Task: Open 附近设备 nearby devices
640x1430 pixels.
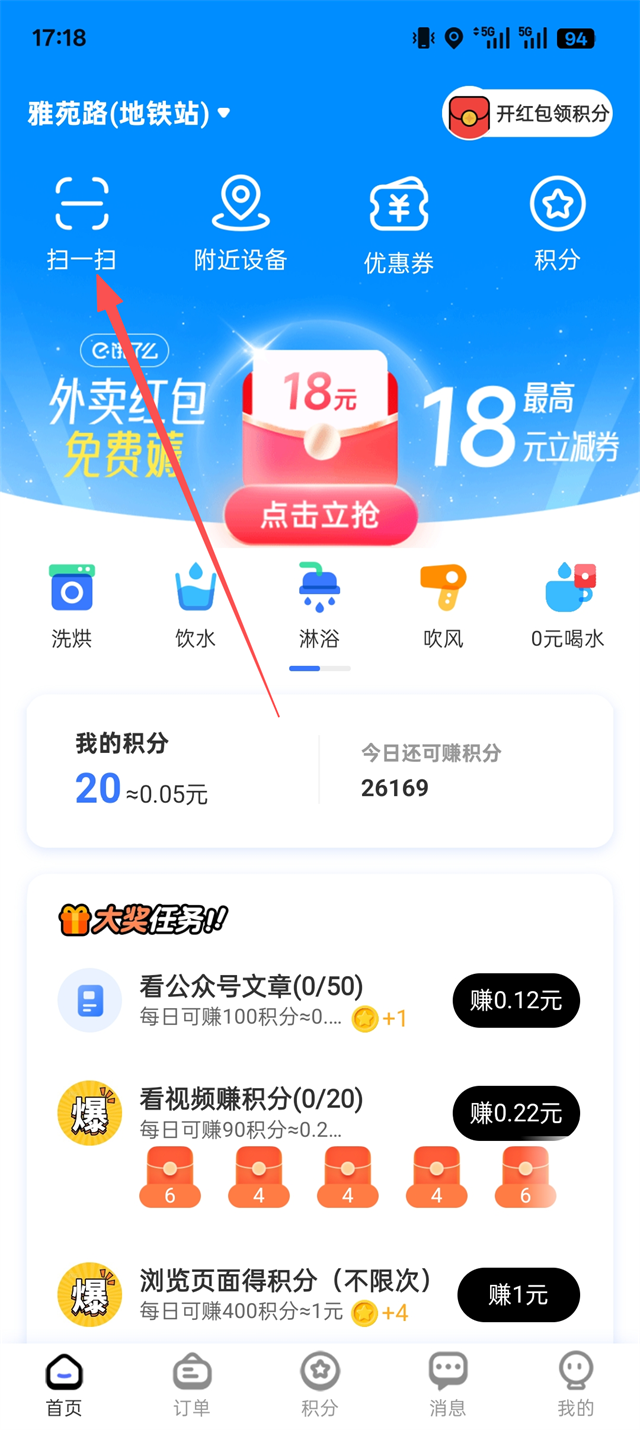Action: (240, 223)
